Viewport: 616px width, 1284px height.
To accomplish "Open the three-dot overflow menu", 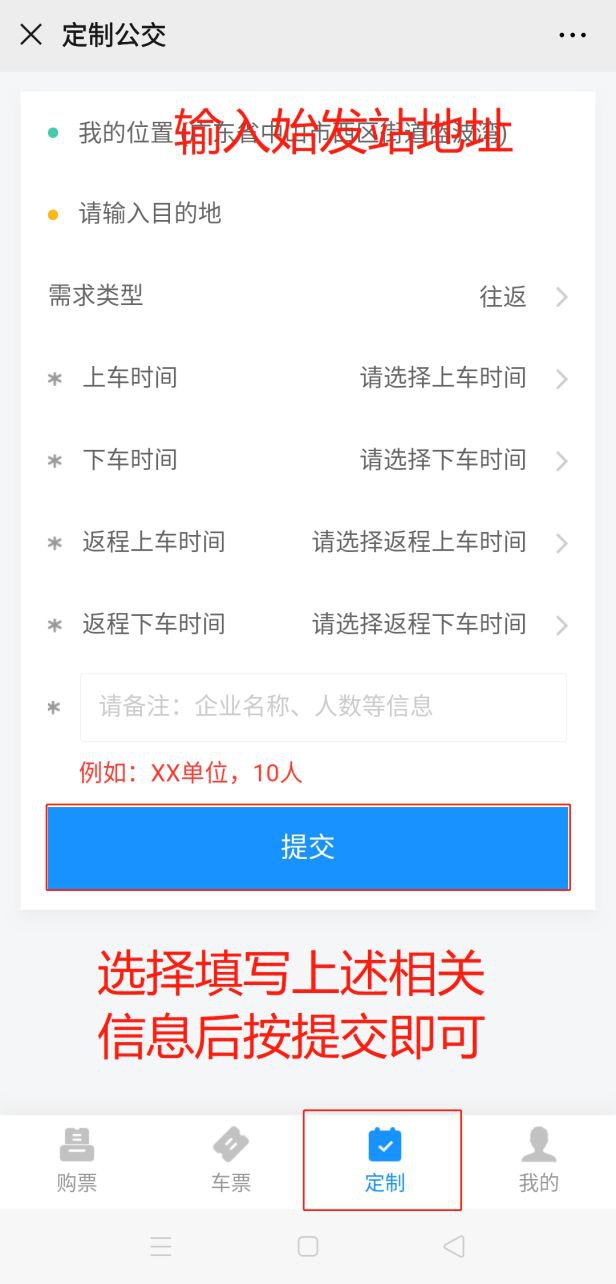I will click(x=572, y=35).
